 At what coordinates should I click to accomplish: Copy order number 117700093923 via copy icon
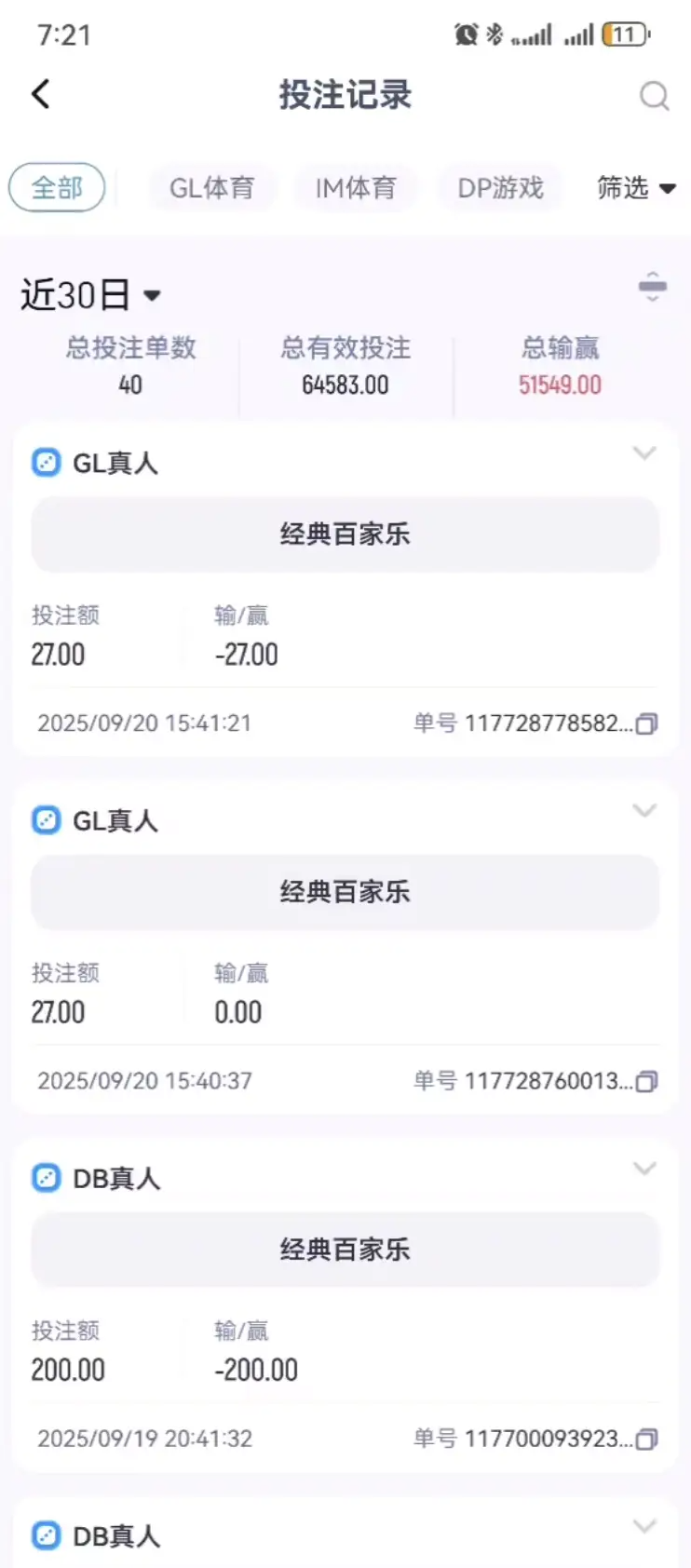pyautogui.click(x=647, y=1440)
